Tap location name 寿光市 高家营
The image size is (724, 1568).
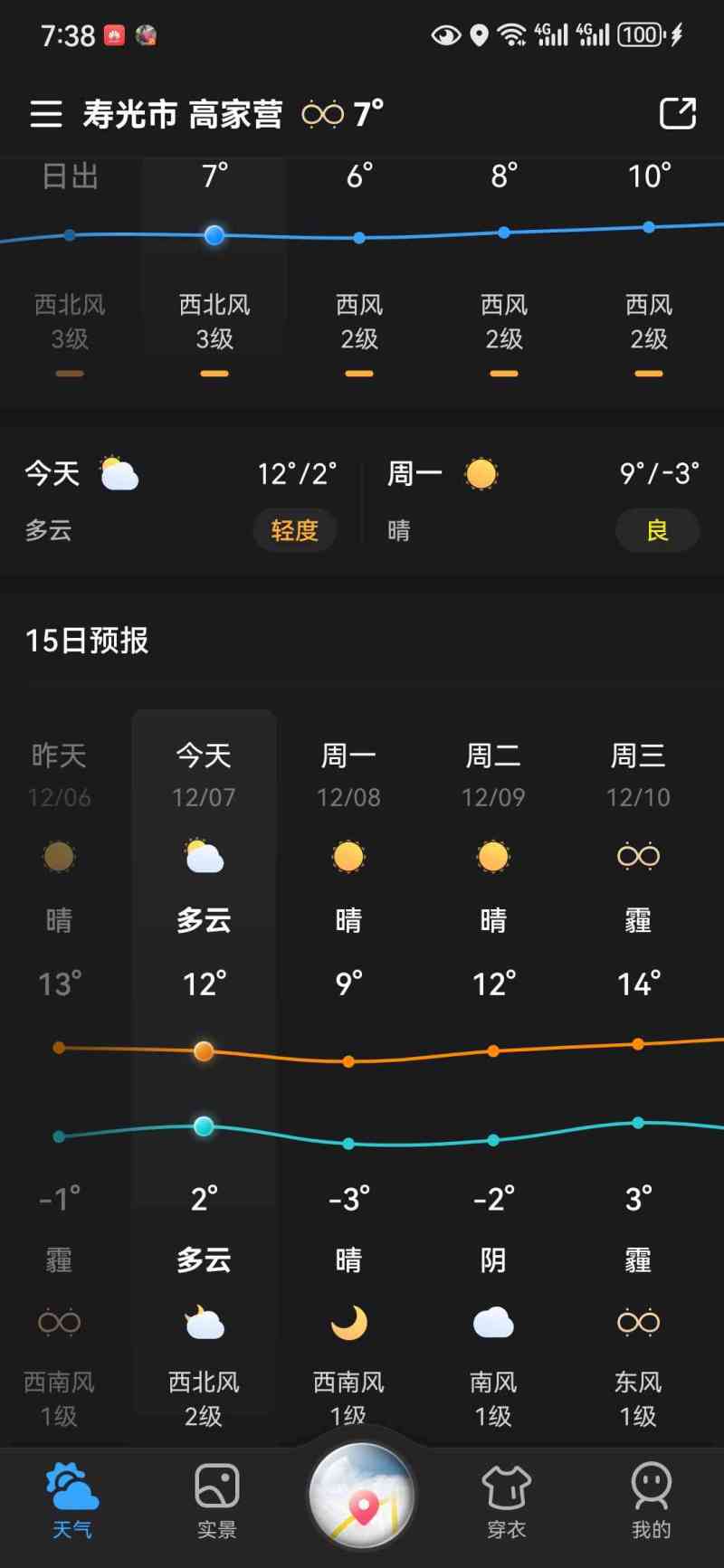(x=183, y=114)
